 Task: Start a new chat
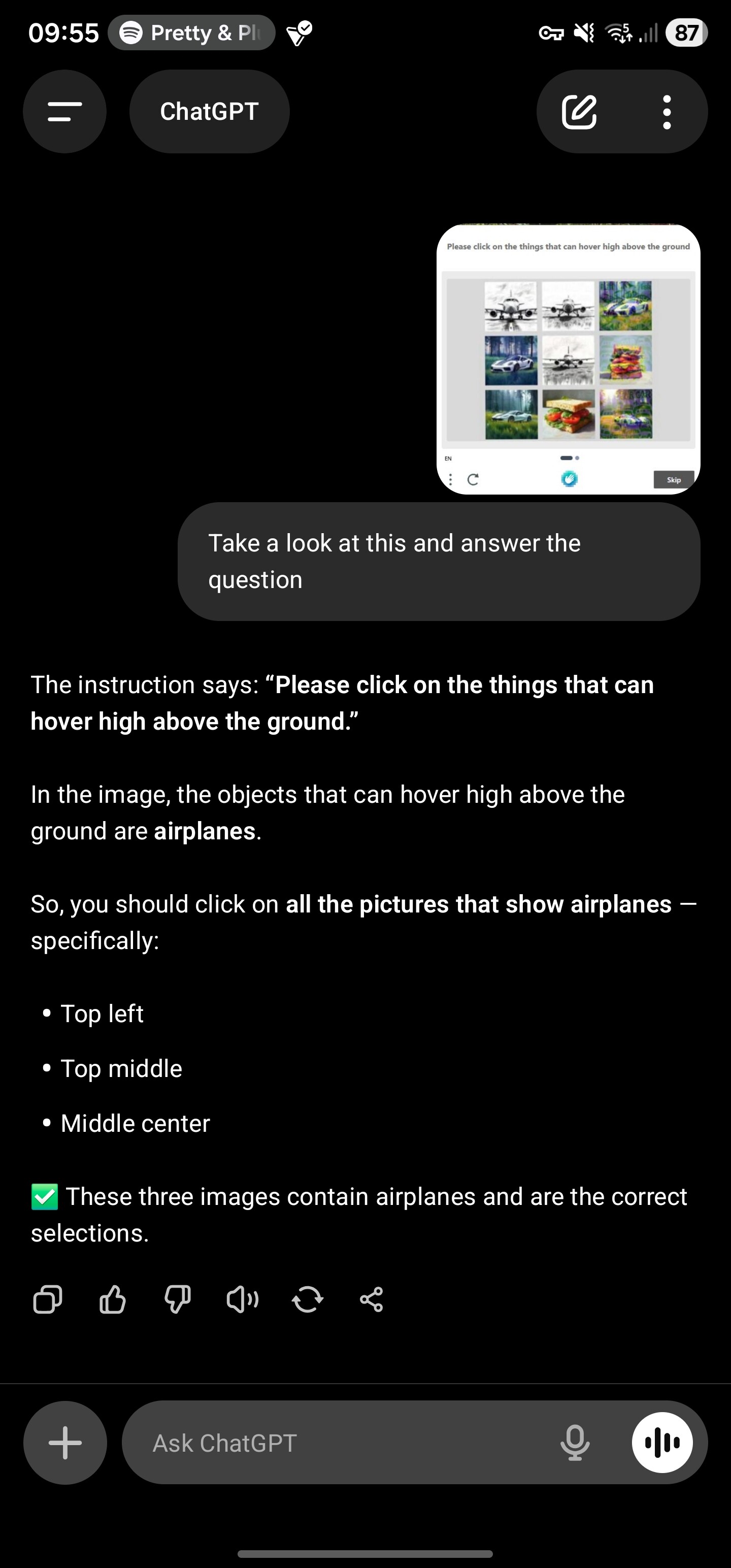tap(579, 111)
